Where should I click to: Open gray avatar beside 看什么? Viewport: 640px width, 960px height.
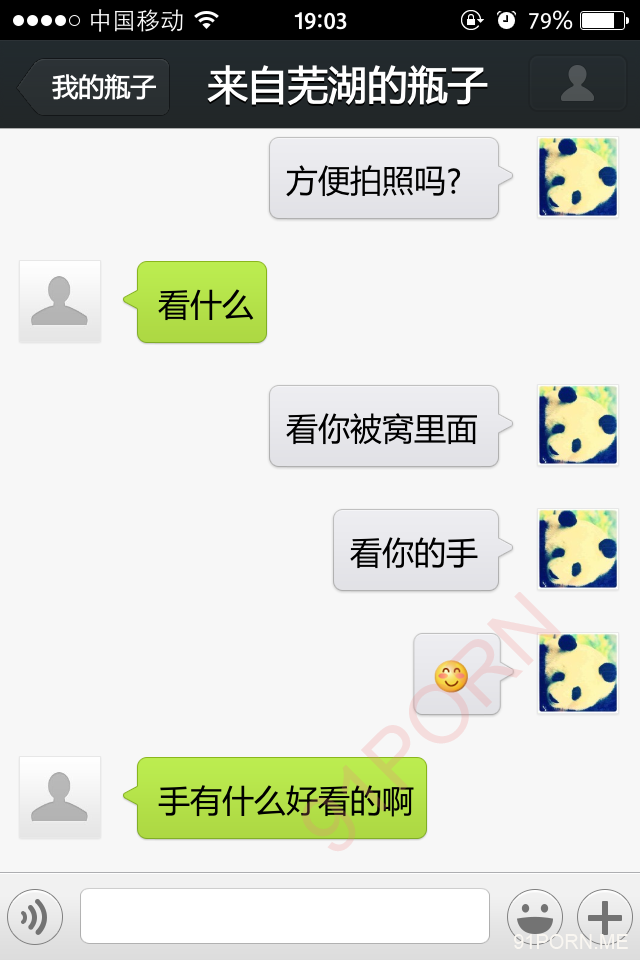(x=60, y=301)
